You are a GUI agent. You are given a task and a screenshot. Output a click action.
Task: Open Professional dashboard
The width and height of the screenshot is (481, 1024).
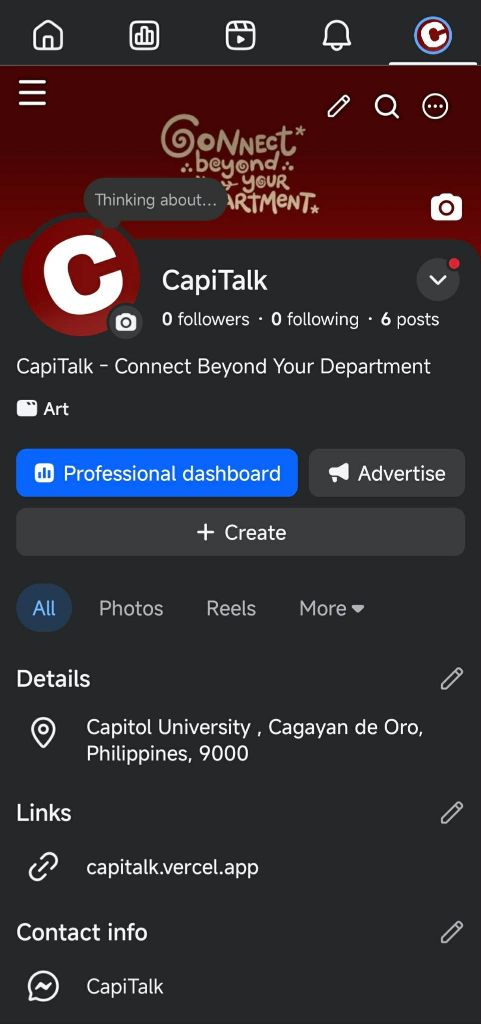[157, 473]
